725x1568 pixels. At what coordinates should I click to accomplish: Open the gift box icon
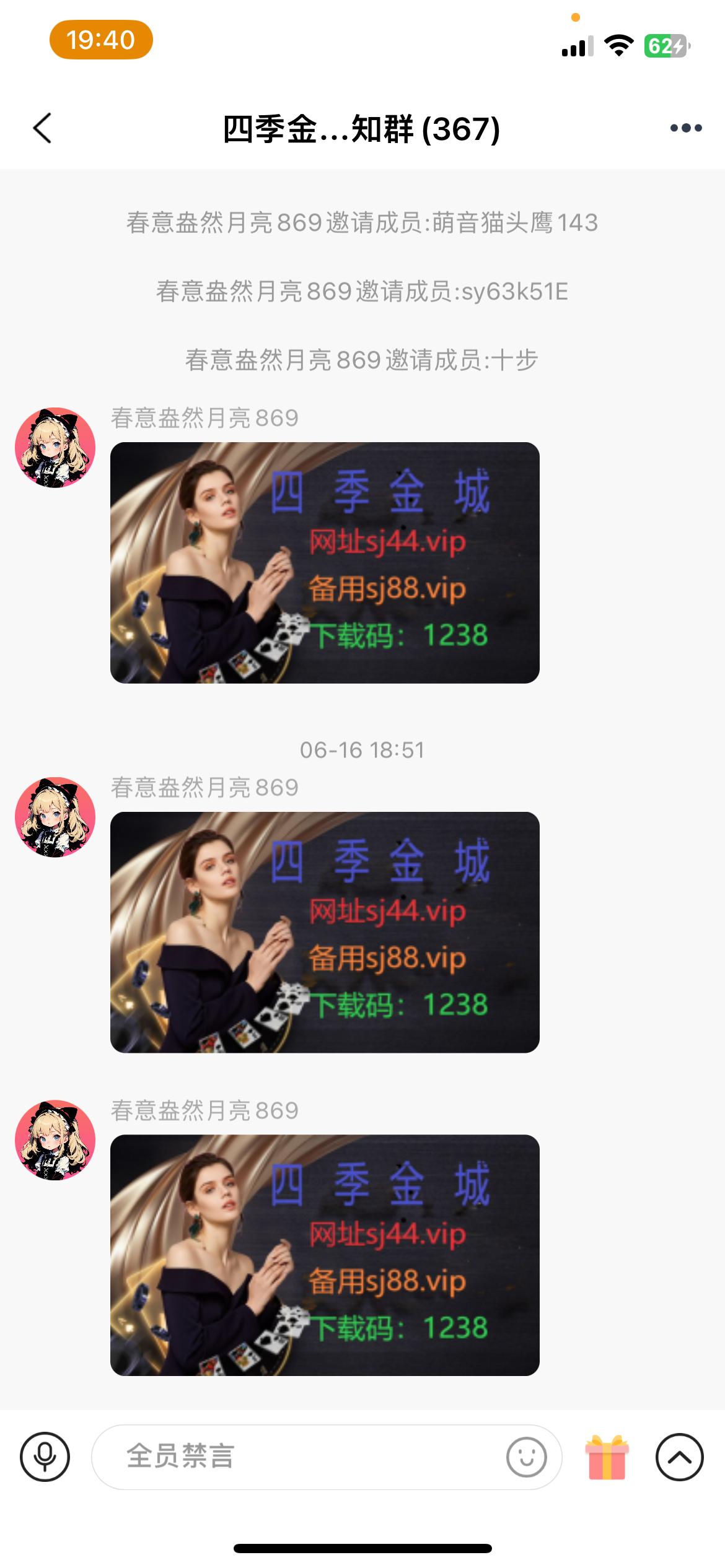pyautogui.click(x=607, y=1457)
